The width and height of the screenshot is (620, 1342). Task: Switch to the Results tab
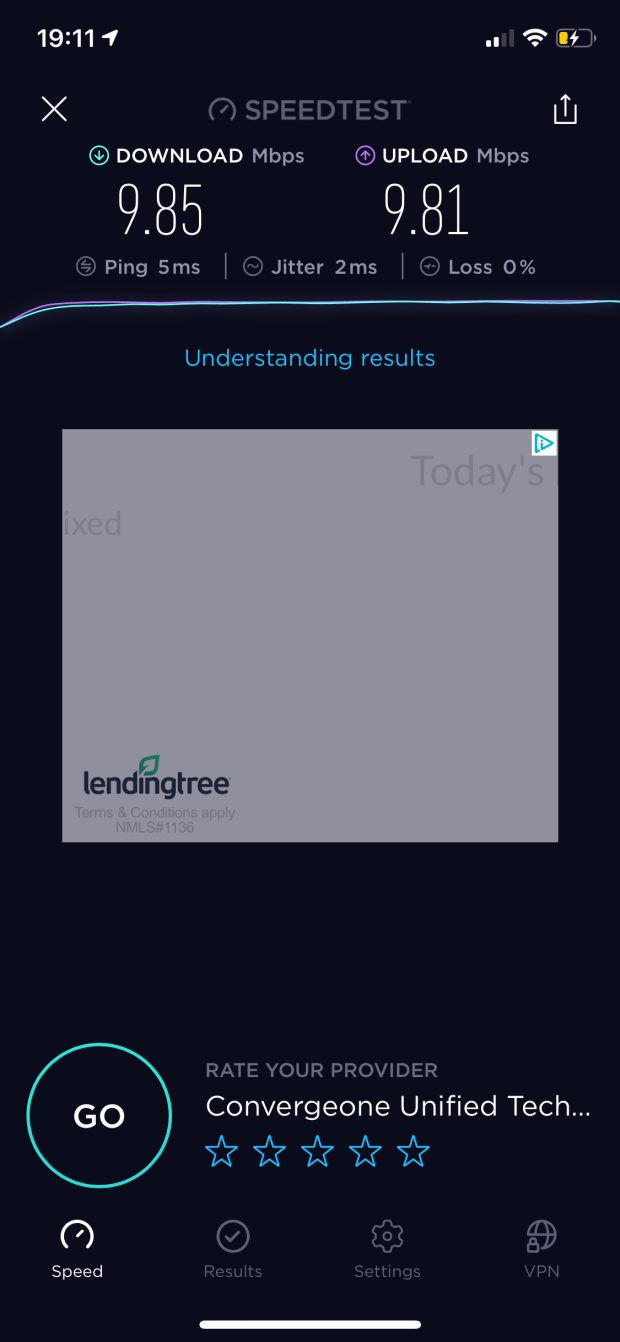pyautogui.click(x=233, y=1250)
